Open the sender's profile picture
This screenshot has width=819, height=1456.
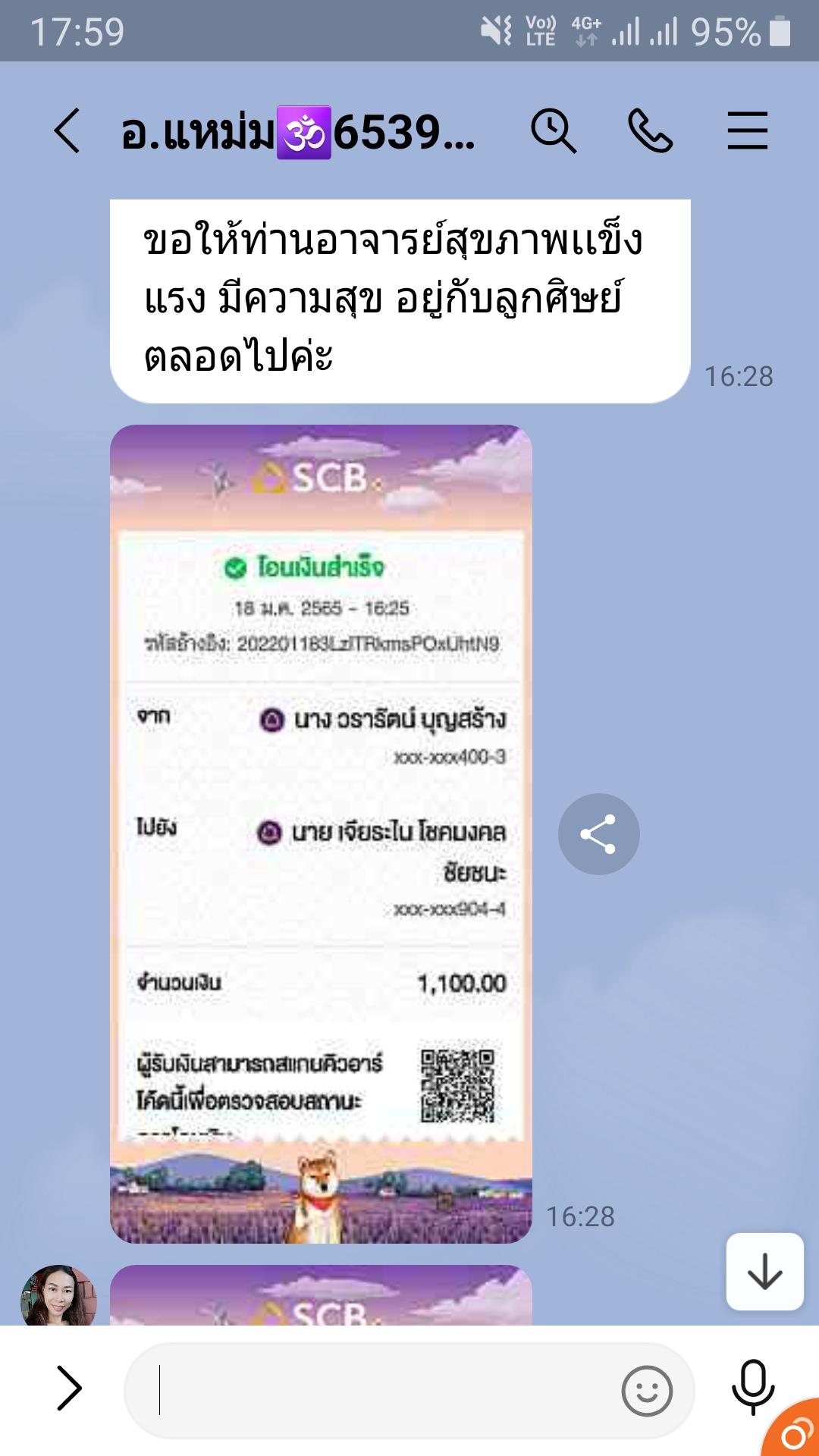click(58, 1297)
